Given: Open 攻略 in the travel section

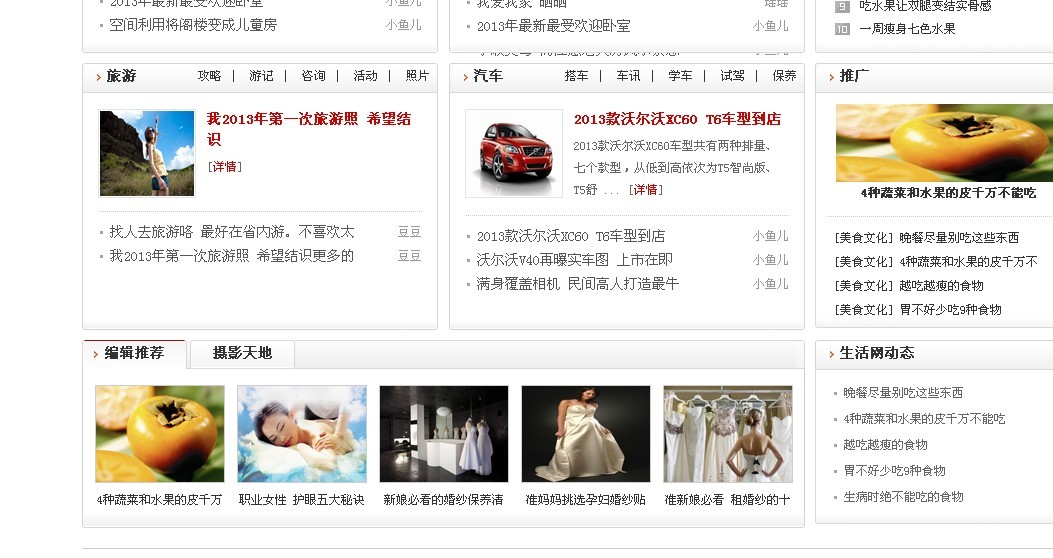Looking at the screenshot, I should tap(209, 76).
